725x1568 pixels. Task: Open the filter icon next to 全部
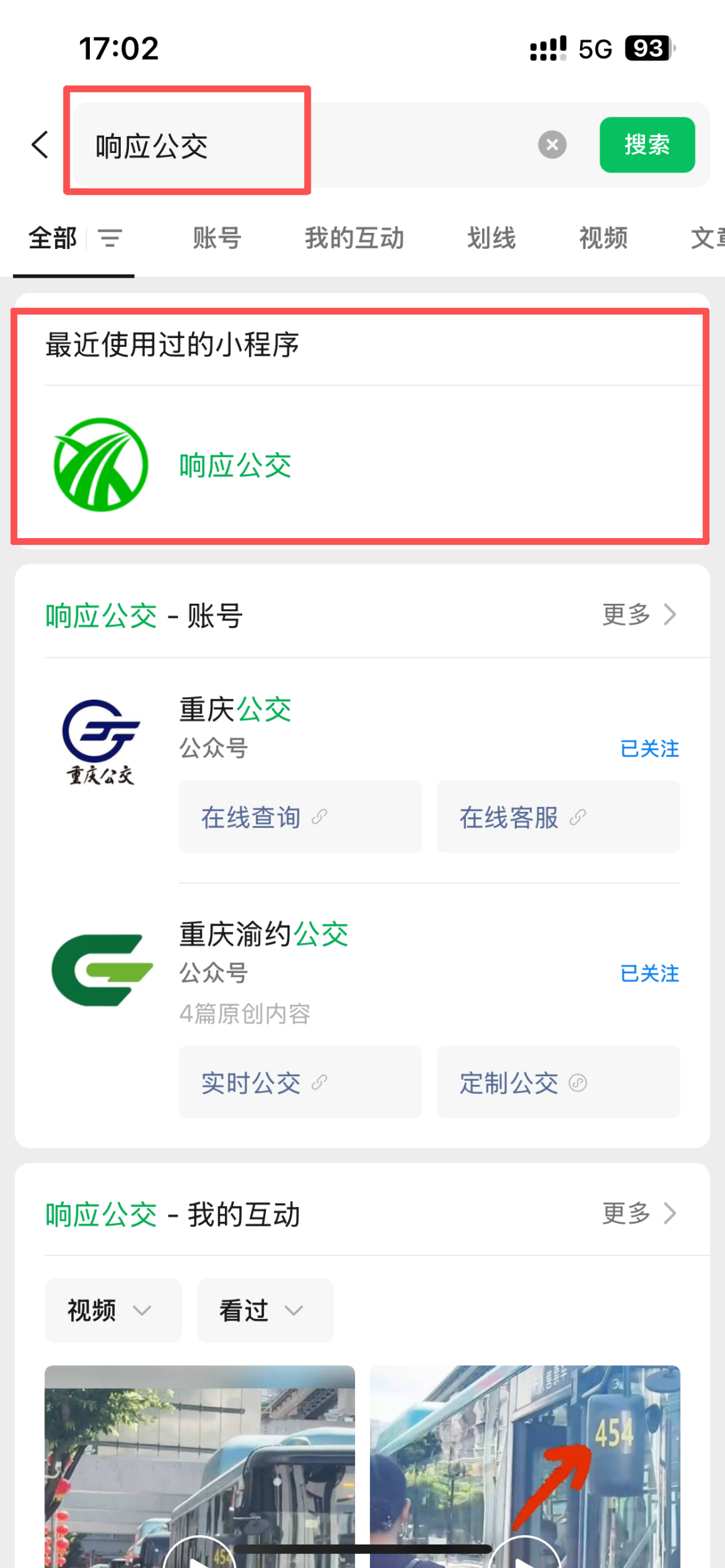click(110, 238)
